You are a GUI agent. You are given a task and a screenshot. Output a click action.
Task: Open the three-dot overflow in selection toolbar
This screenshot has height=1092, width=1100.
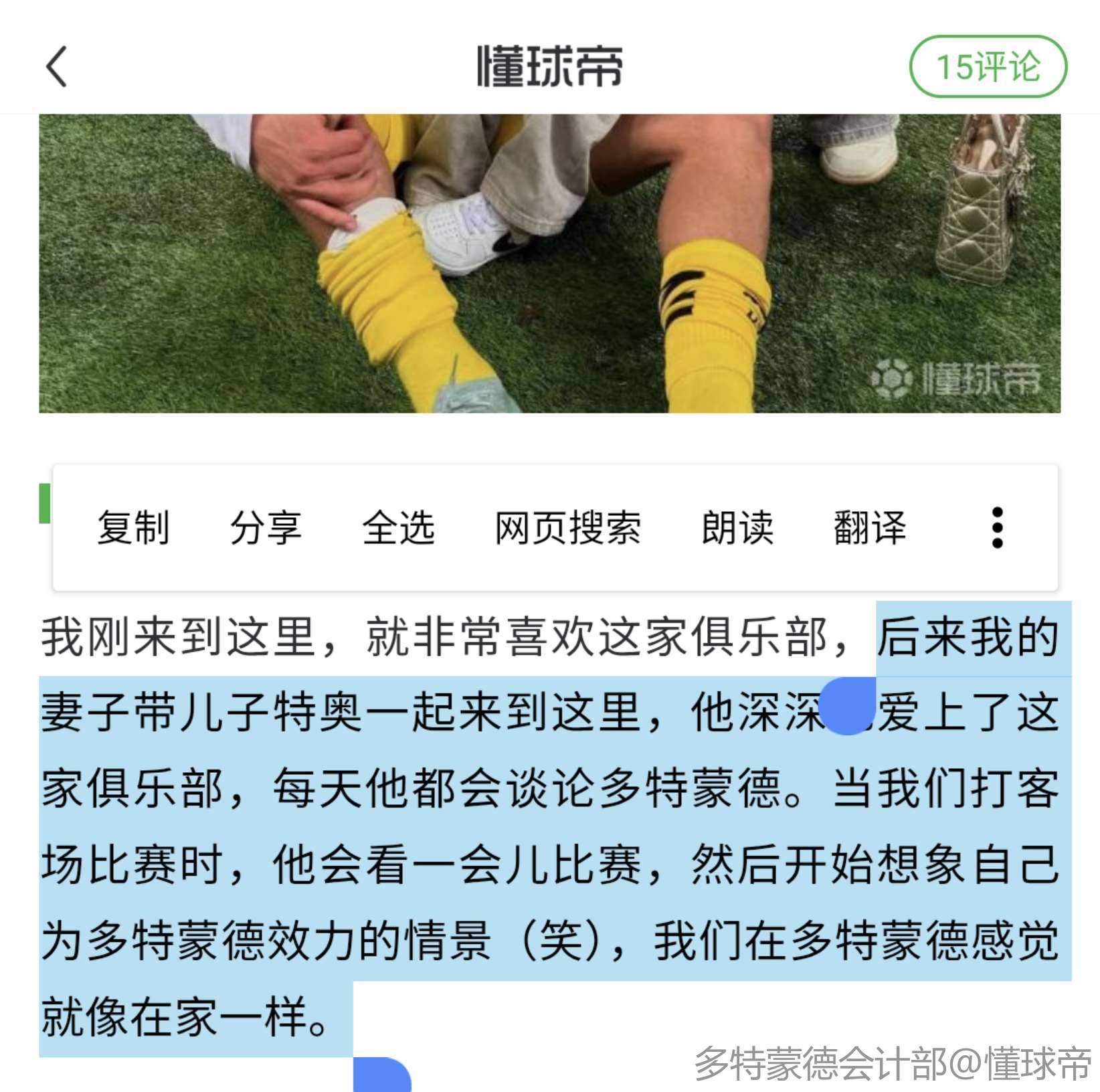click(997, 527)
